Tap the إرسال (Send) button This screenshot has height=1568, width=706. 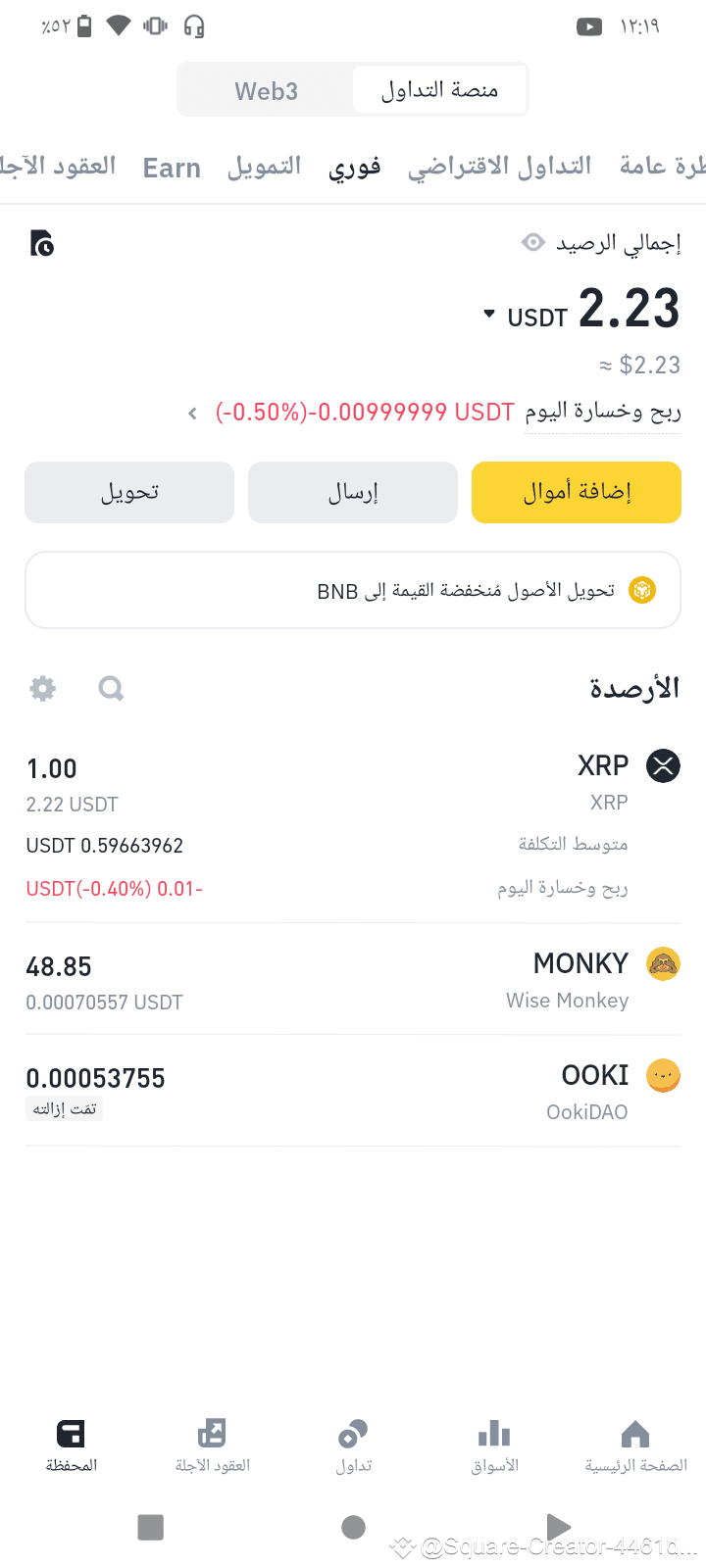tap(352, 492)
